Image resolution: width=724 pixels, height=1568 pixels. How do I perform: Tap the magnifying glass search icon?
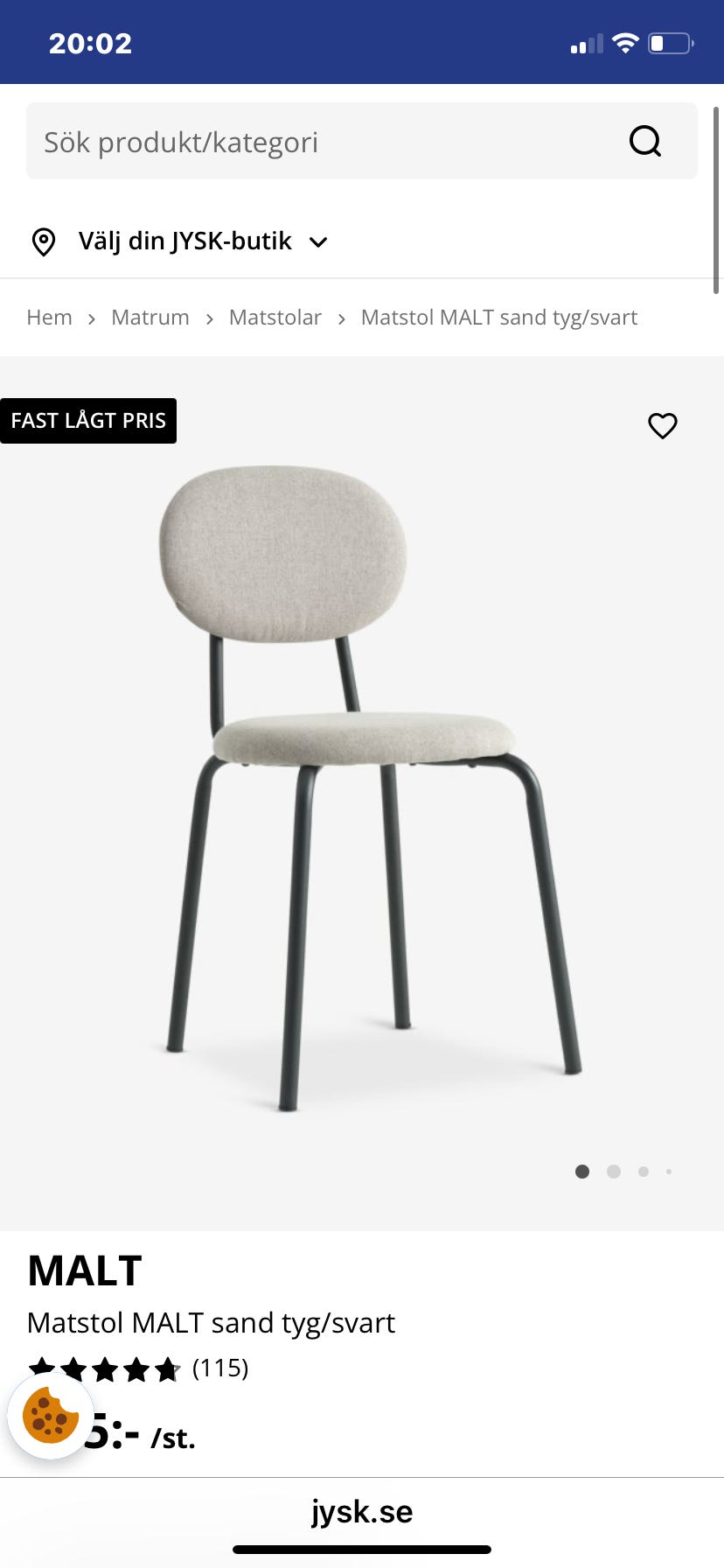coord(645,141)
